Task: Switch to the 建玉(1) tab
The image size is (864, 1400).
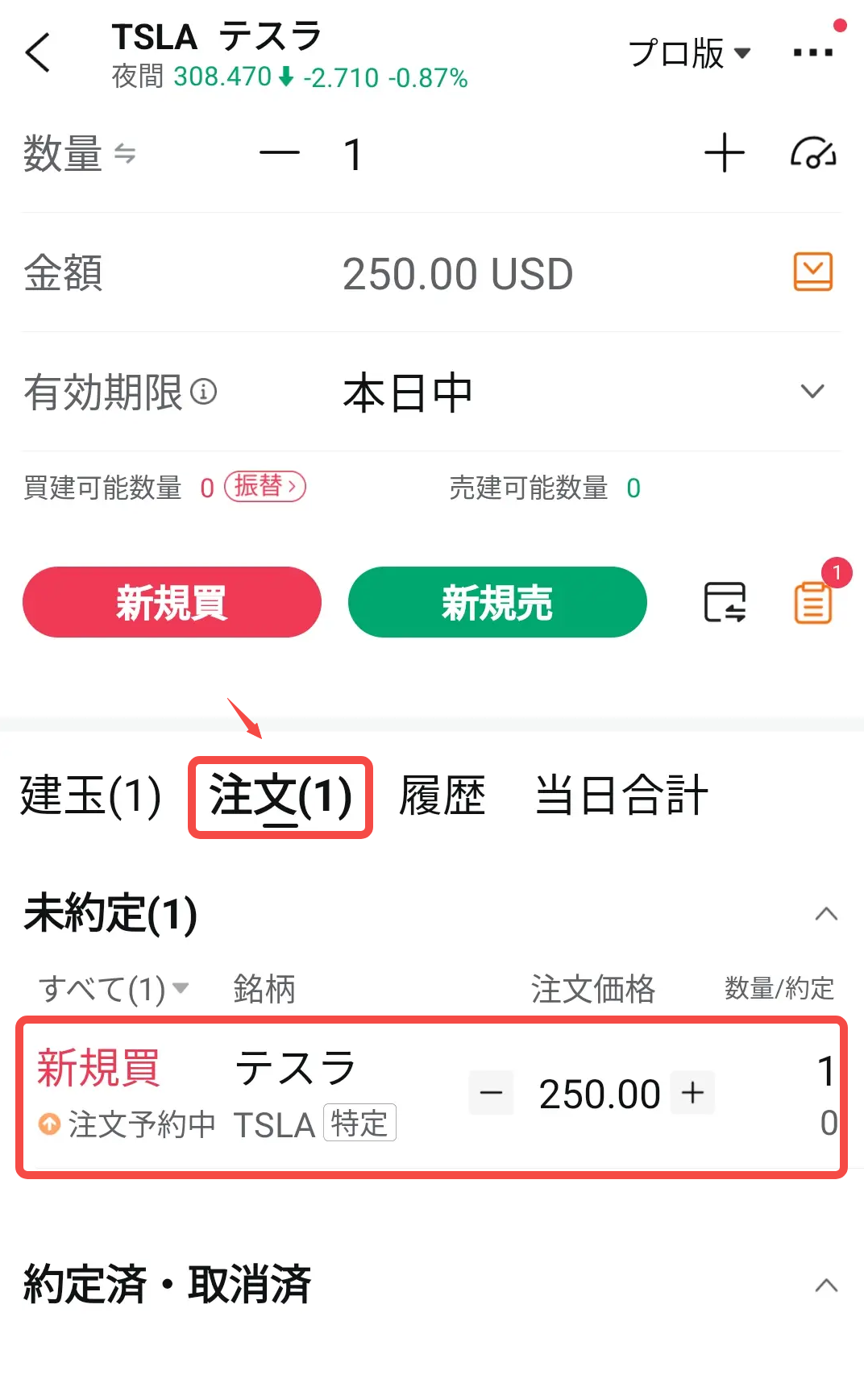Action: point(90,796)
